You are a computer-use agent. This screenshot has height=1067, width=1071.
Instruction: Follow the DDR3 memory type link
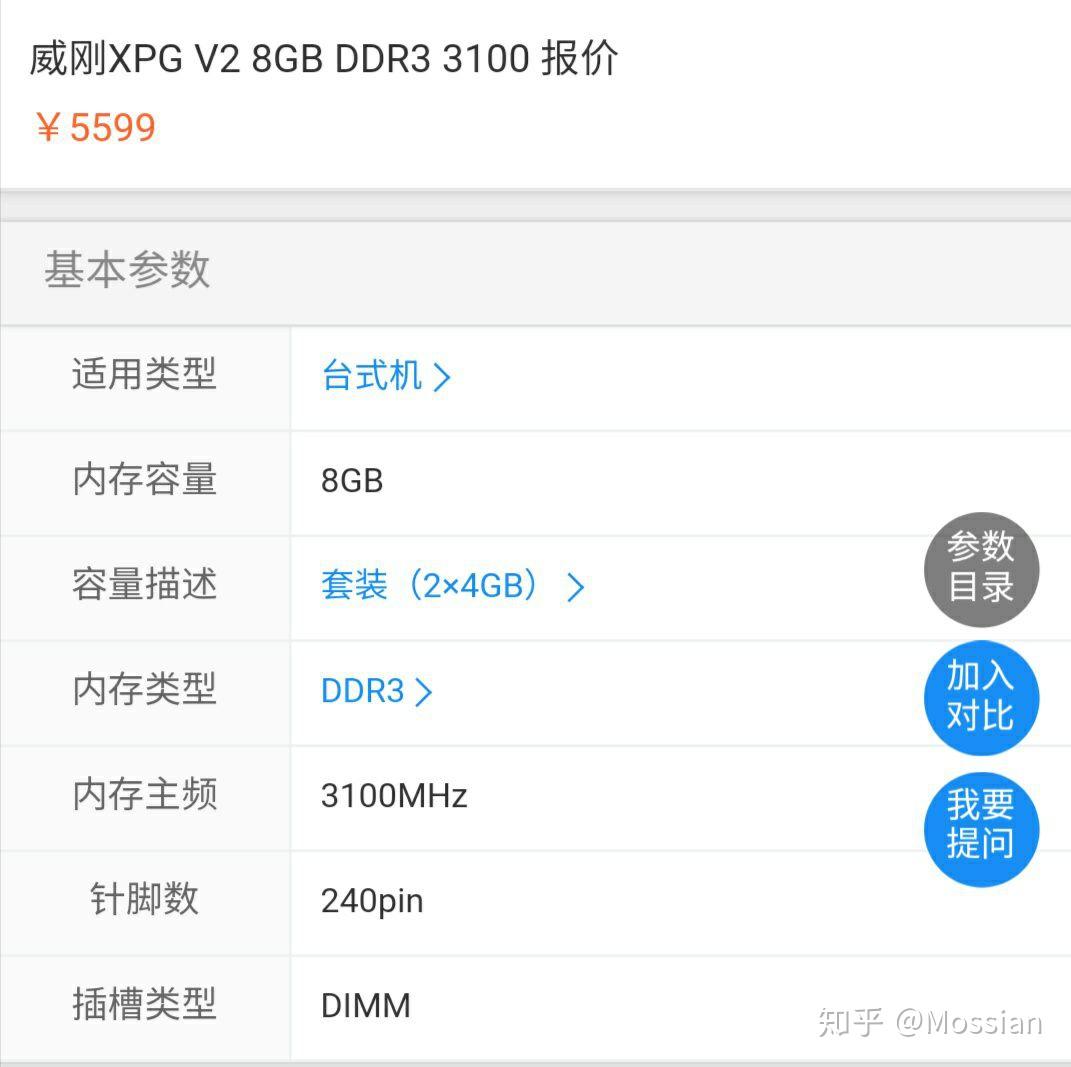pyautogui.click(x=376, y=691)
